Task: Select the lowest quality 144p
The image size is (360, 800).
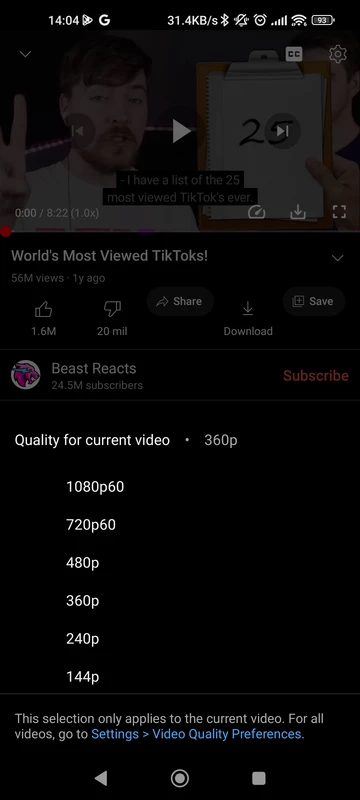Action: [180, 677]
